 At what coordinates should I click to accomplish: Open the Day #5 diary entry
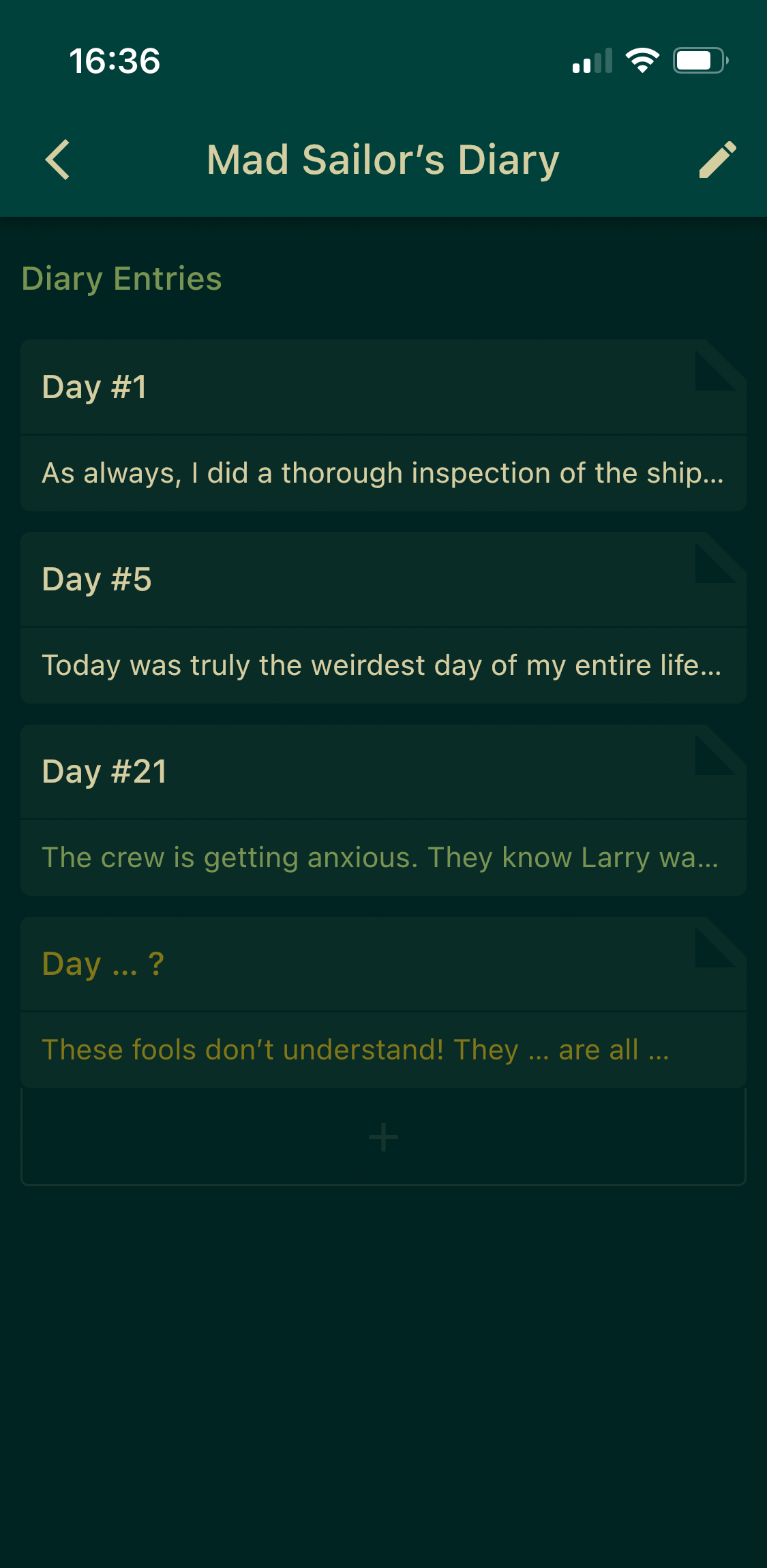pyautogui.click(x=383, y=618)
